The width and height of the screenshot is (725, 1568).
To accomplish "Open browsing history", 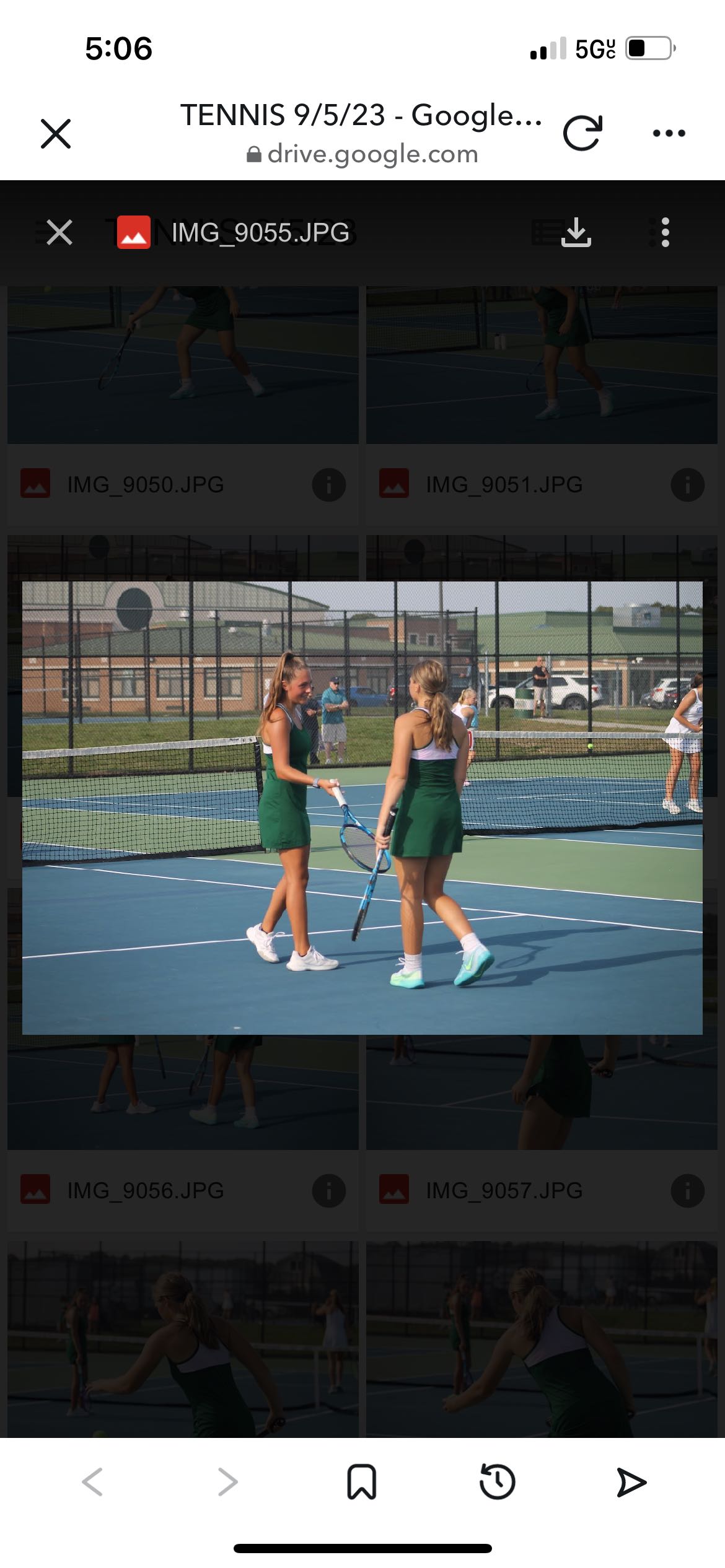I will point(497,1482).
